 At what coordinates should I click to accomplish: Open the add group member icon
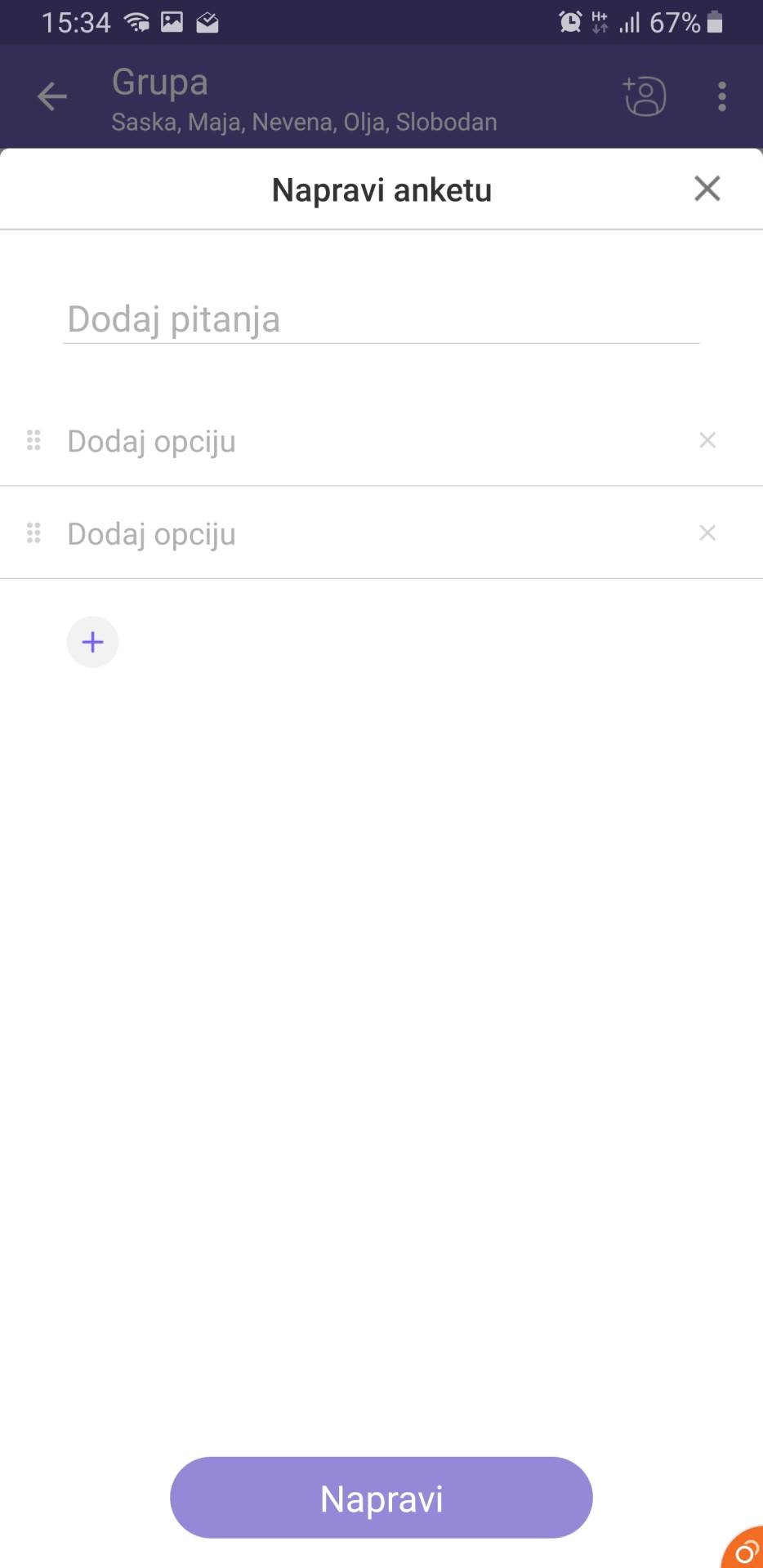pyautogui.click(x=643, y=96)
